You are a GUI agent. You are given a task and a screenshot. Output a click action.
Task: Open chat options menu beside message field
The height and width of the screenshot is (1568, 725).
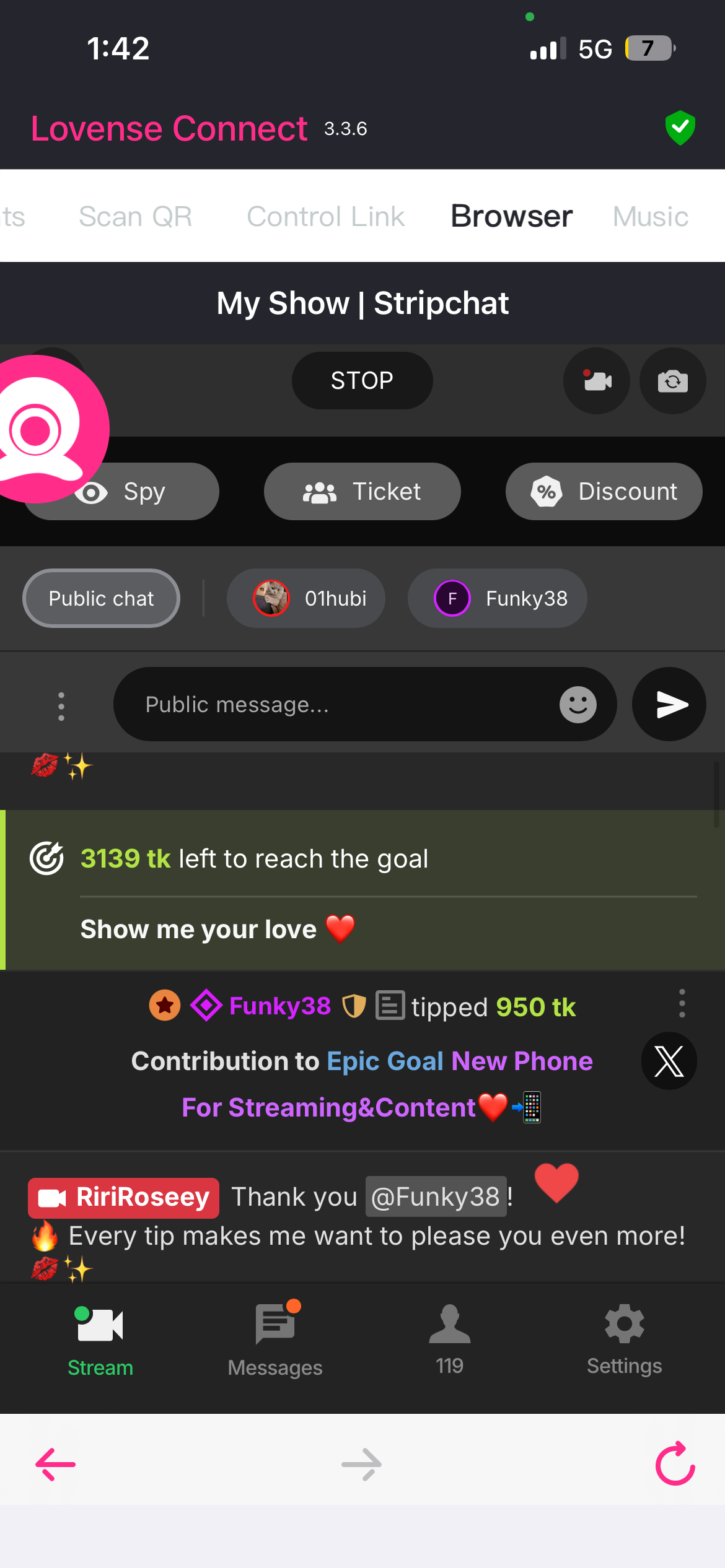[61, 707]
